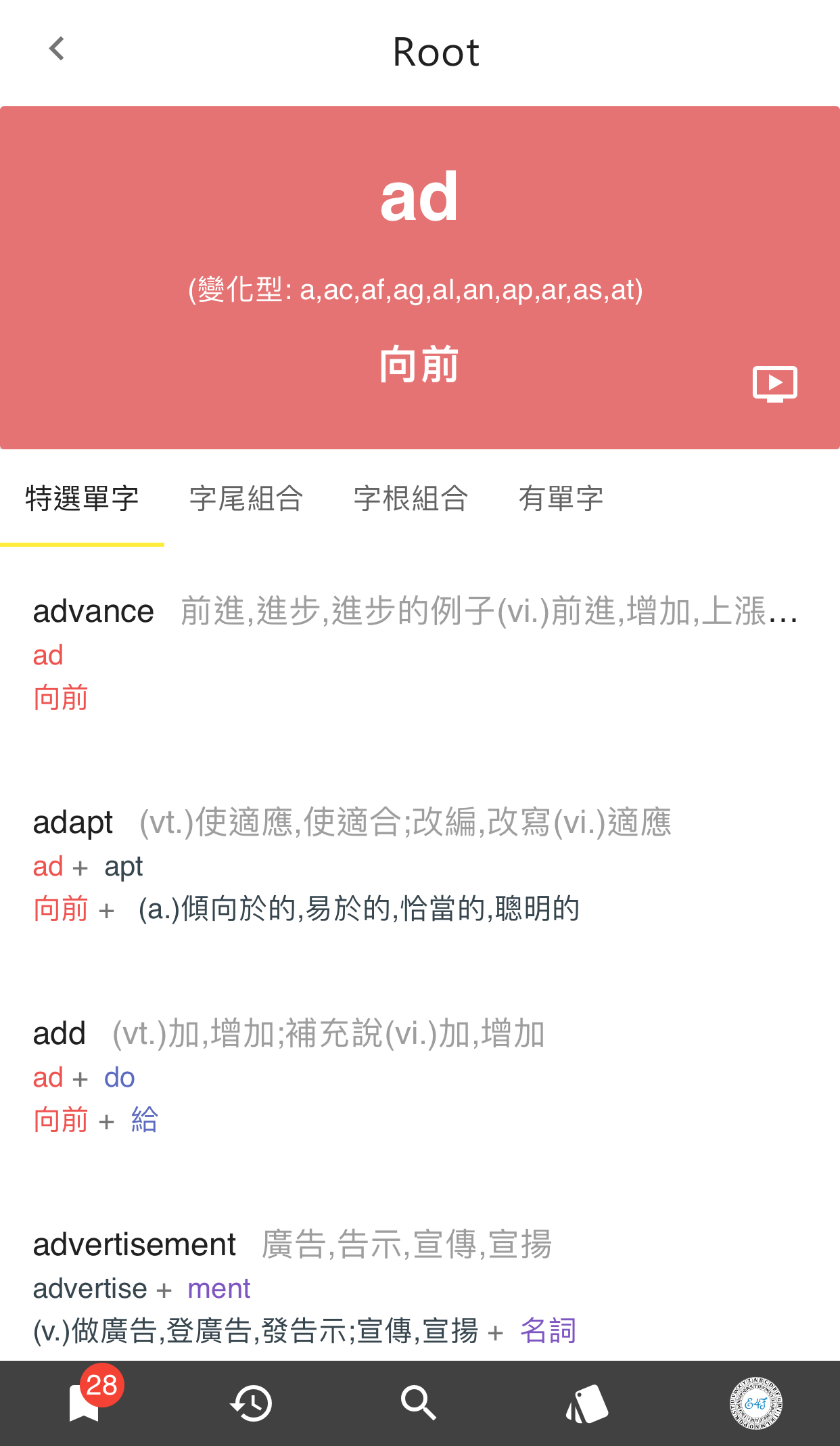The image size is (840, 1446).
Task: Open the word entry for advance
Action: tap(420, 654)
